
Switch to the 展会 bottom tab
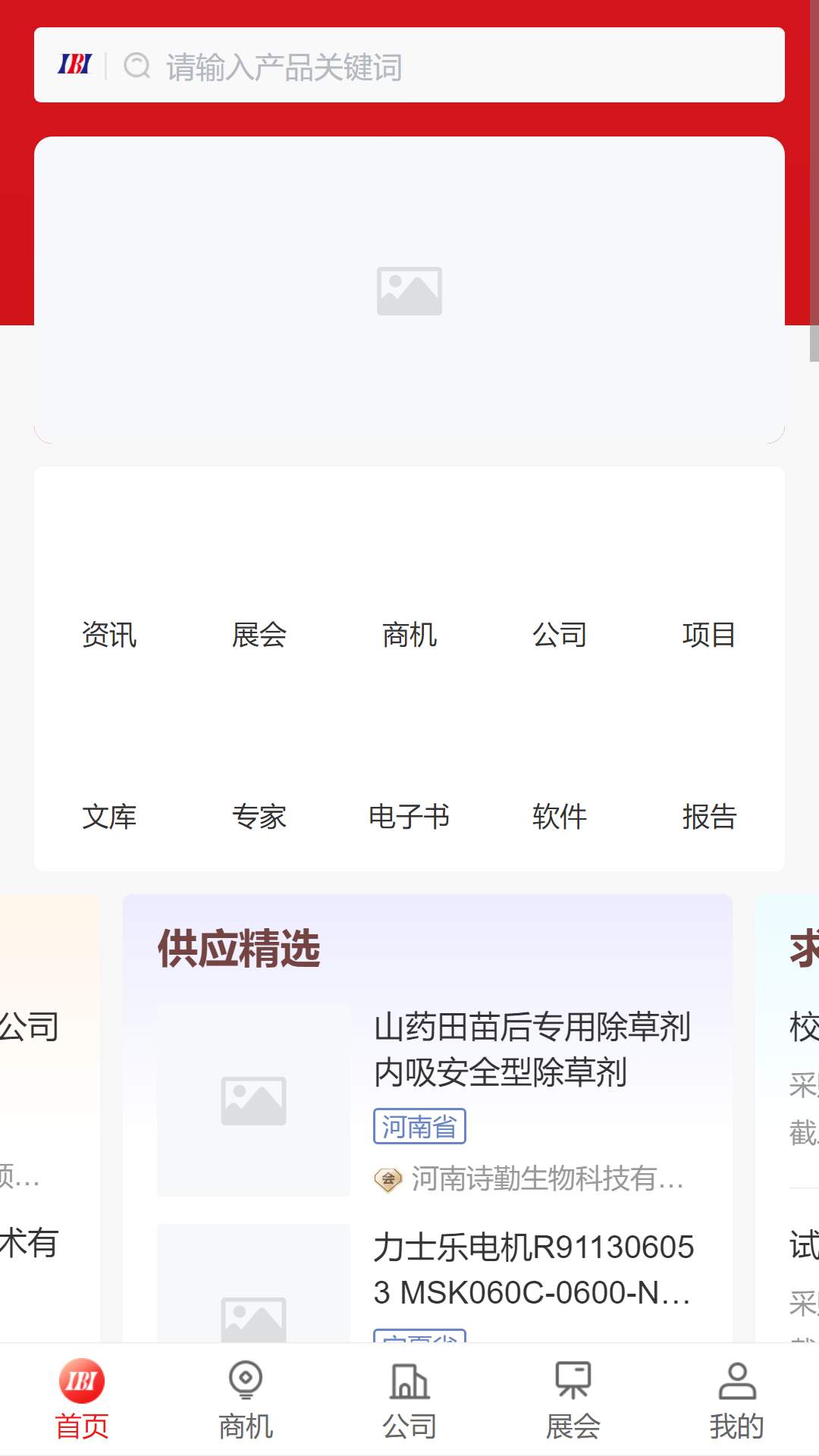coord(573,1400)
